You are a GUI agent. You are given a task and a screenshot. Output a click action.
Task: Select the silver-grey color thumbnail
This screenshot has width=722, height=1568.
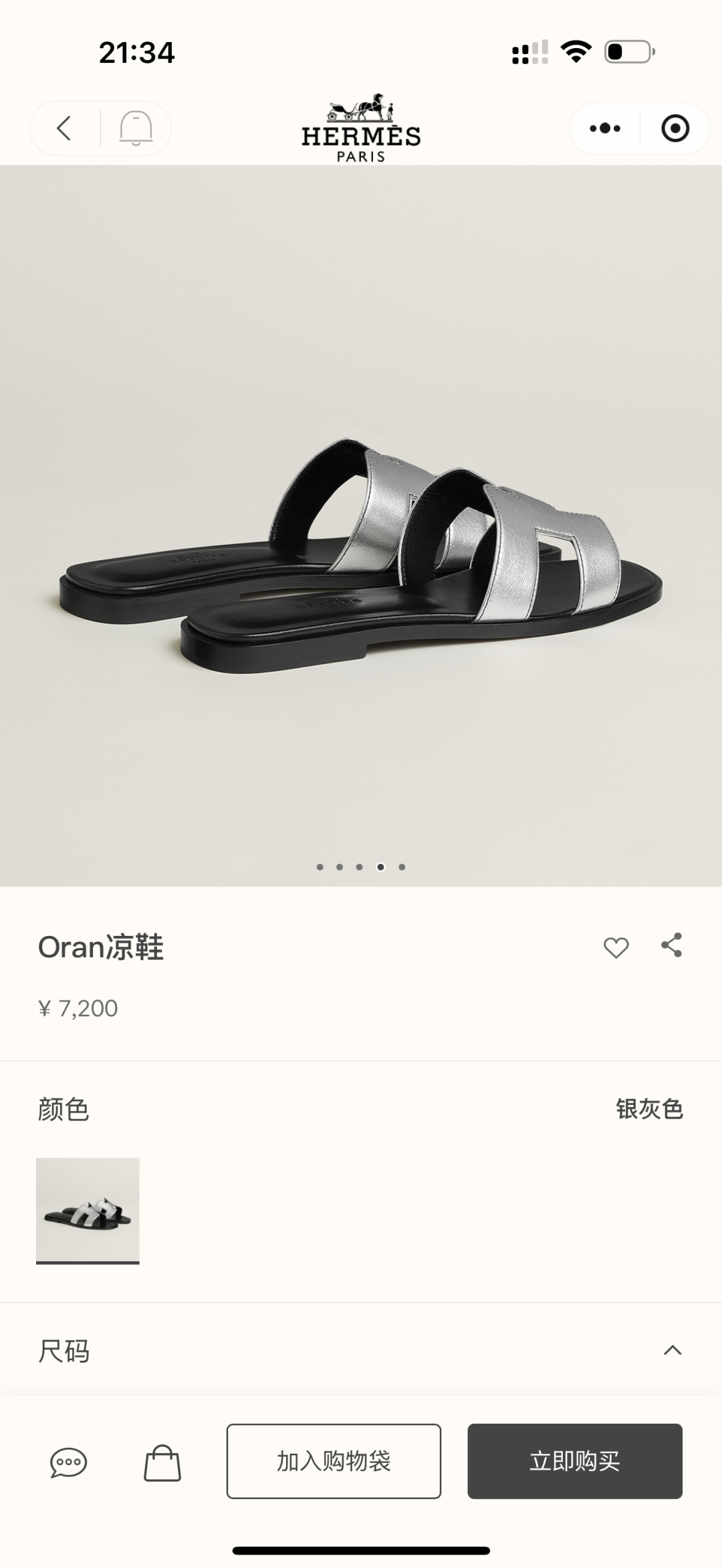click(x=88, y=1210)
